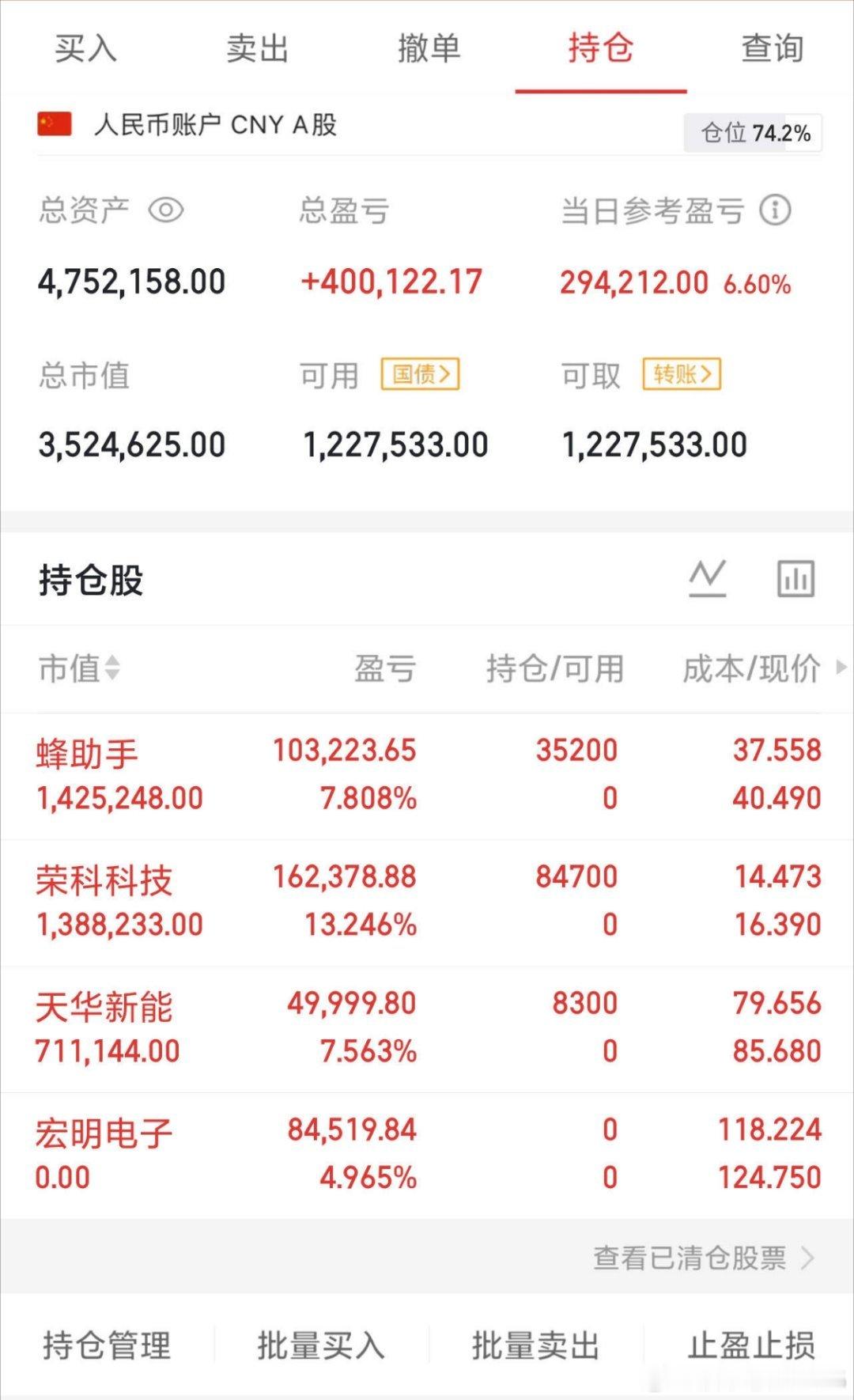Select the 持仓 tab

600,49
